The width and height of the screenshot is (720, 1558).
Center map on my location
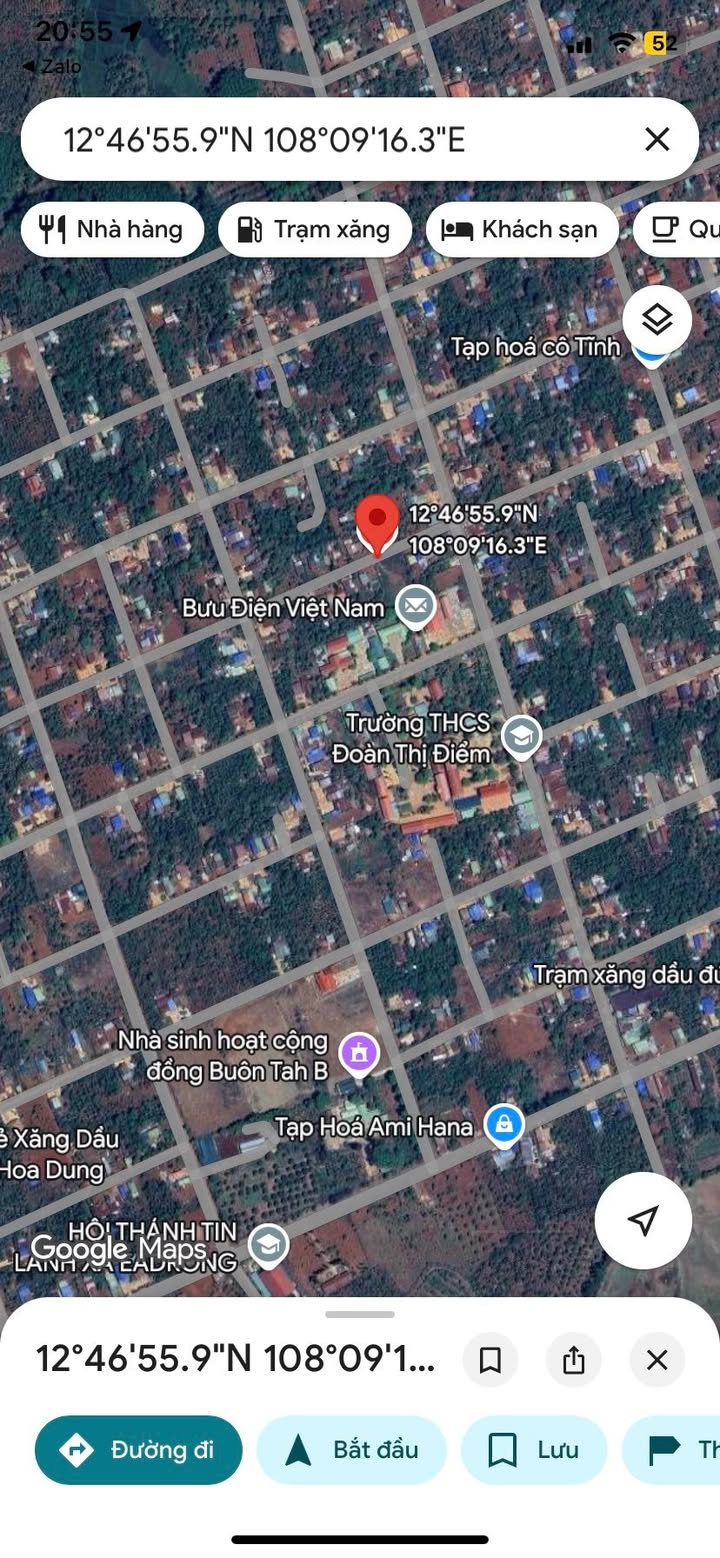pos(643,1220)
